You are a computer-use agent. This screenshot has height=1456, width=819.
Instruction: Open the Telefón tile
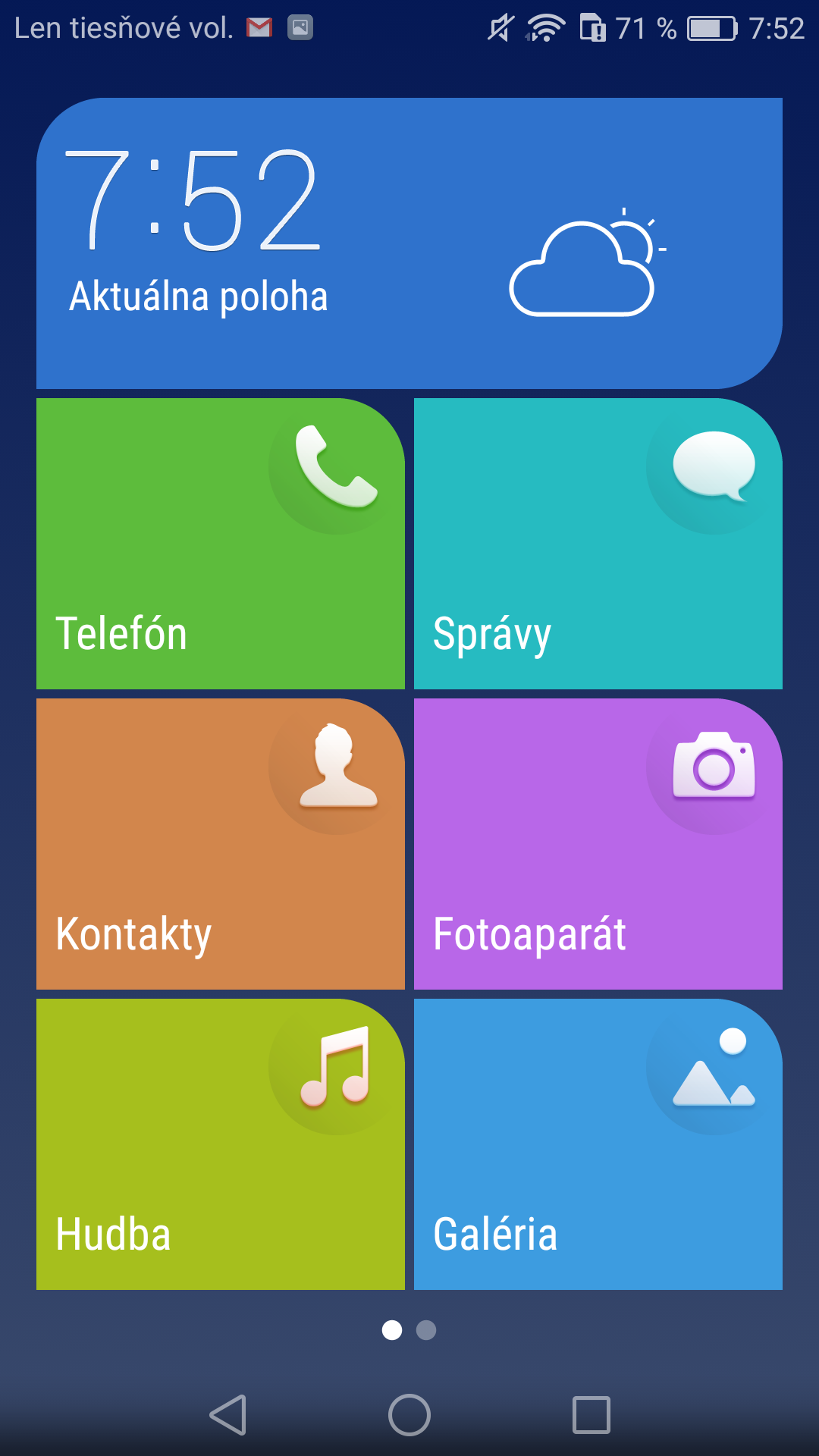pyautogui.click(x=221, y=544)
